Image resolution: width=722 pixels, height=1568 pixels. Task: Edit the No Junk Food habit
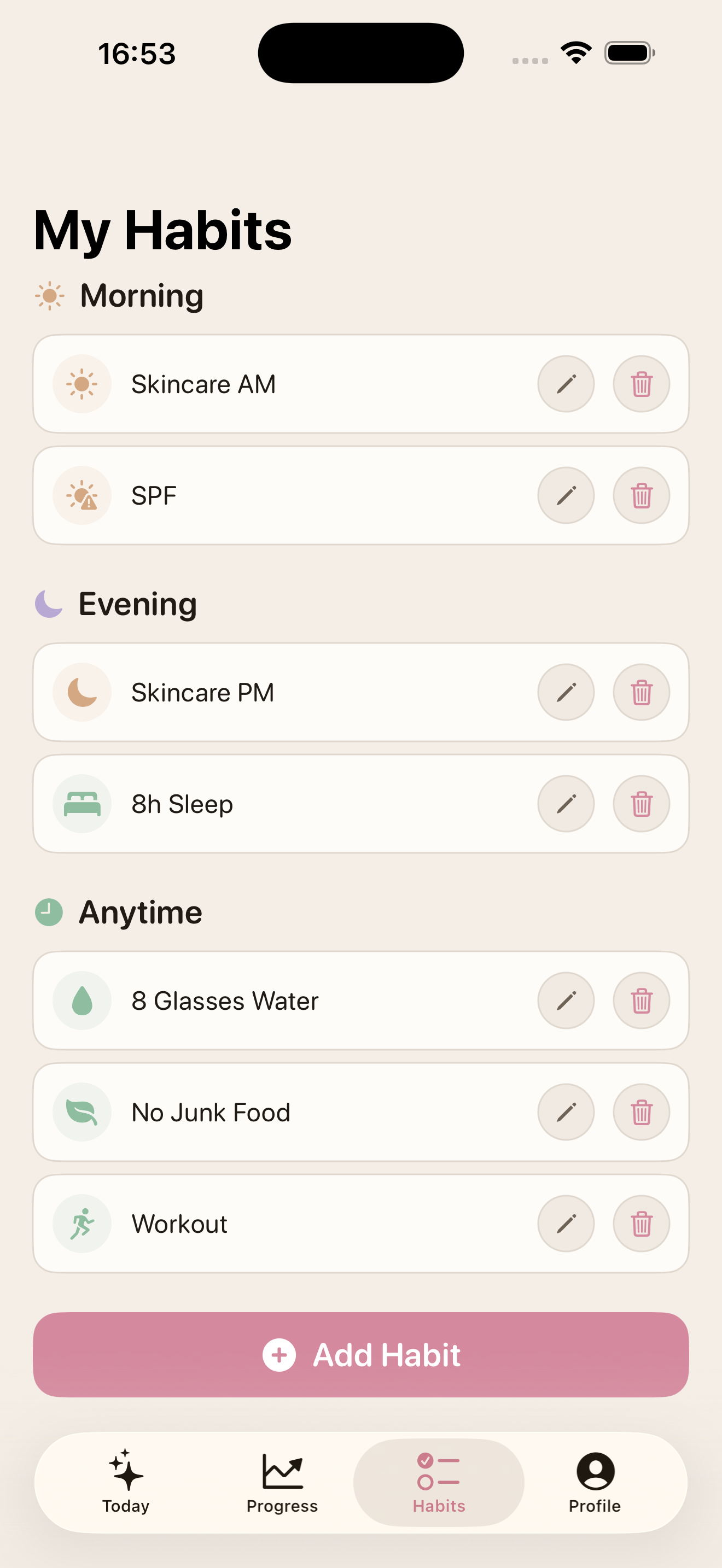[566, 1111]
